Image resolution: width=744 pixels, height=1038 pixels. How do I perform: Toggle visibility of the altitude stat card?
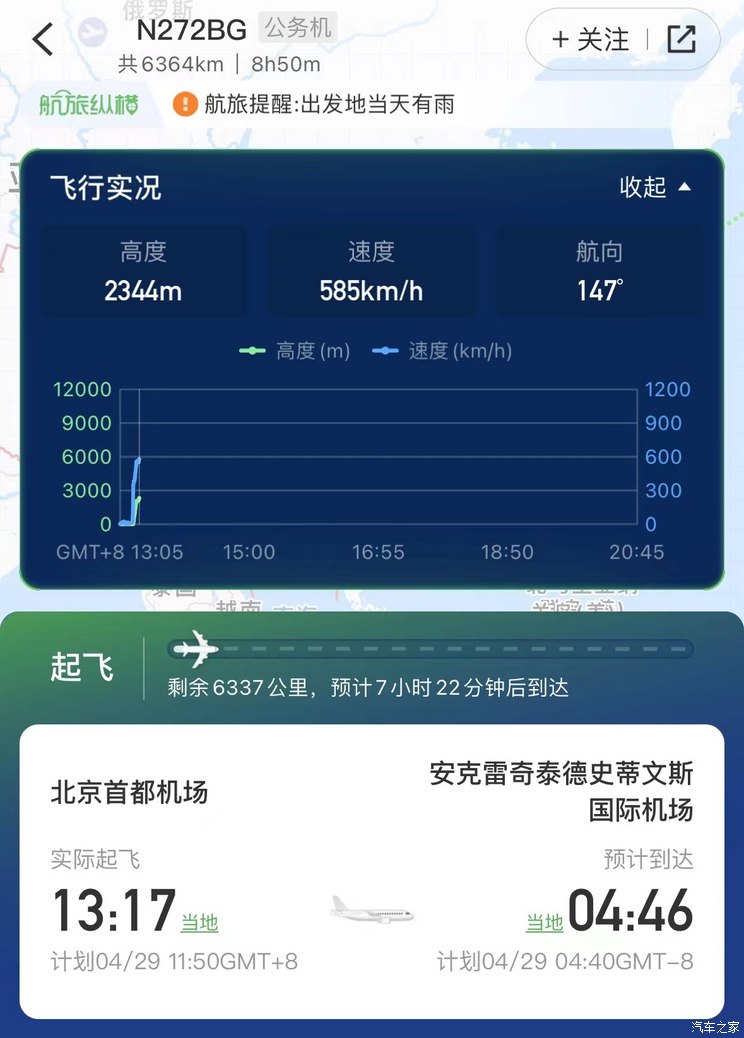click(x=143, y=271)
